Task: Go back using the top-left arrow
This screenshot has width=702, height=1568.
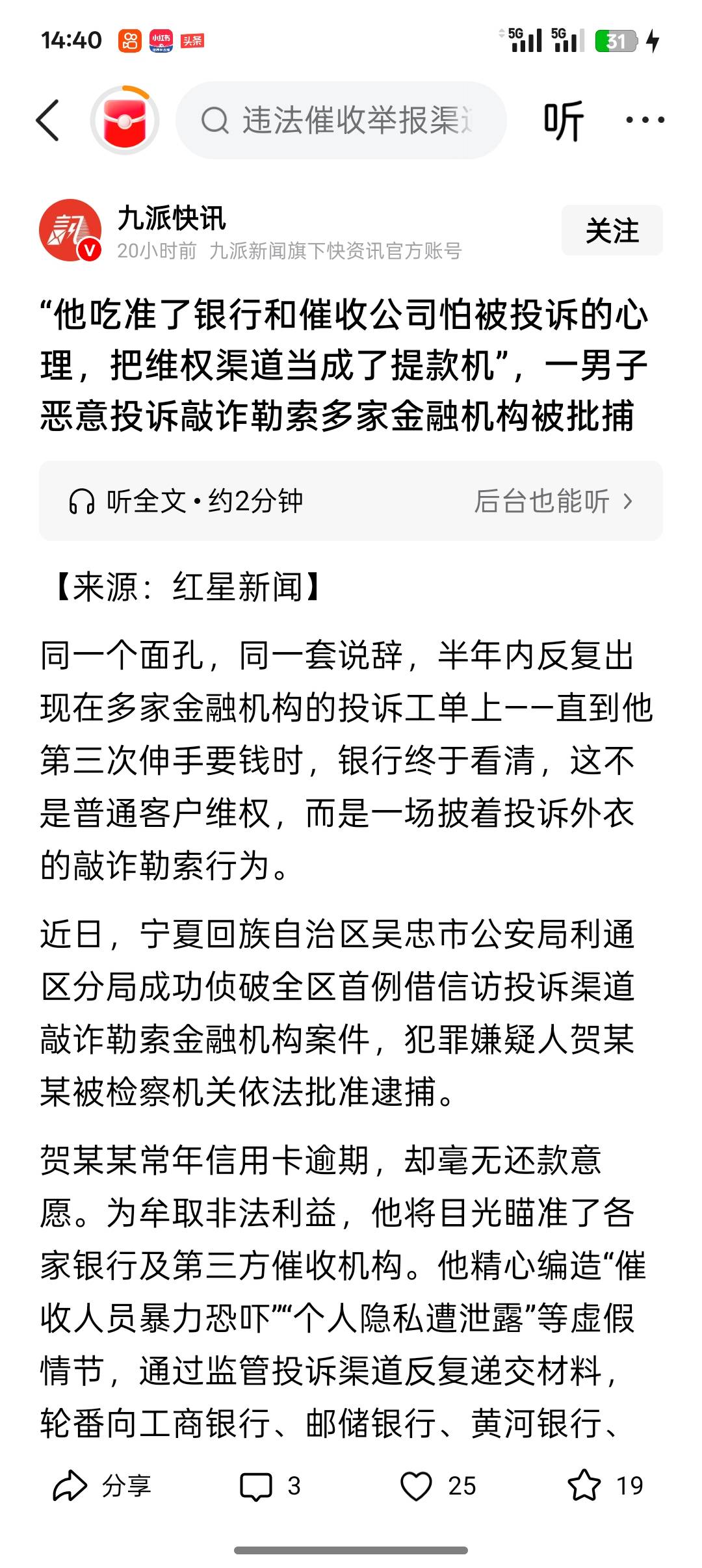Action: (x=47, y=120)
